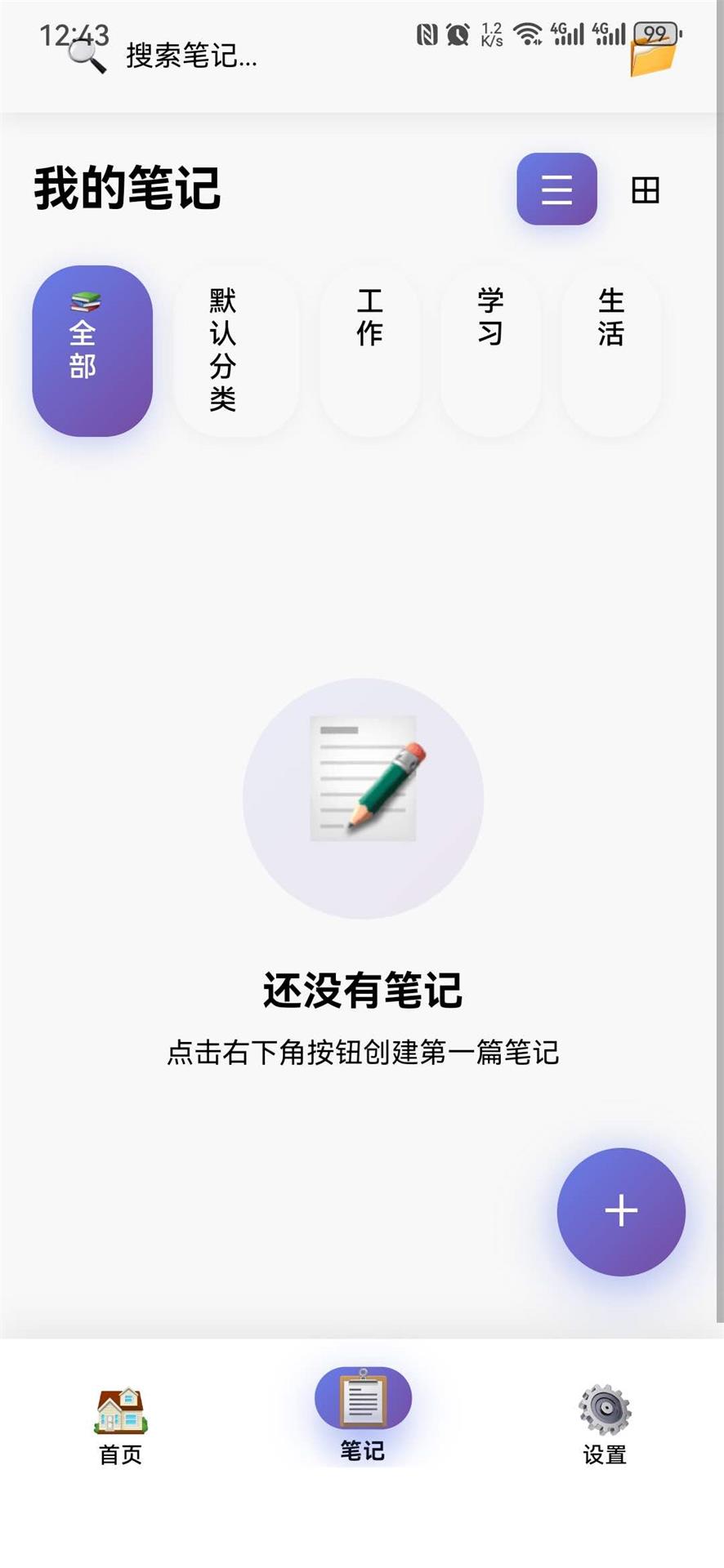Screen dimensions: 724x1568
Task: Select the 默认分类 category chip
Action: (235, 349)
